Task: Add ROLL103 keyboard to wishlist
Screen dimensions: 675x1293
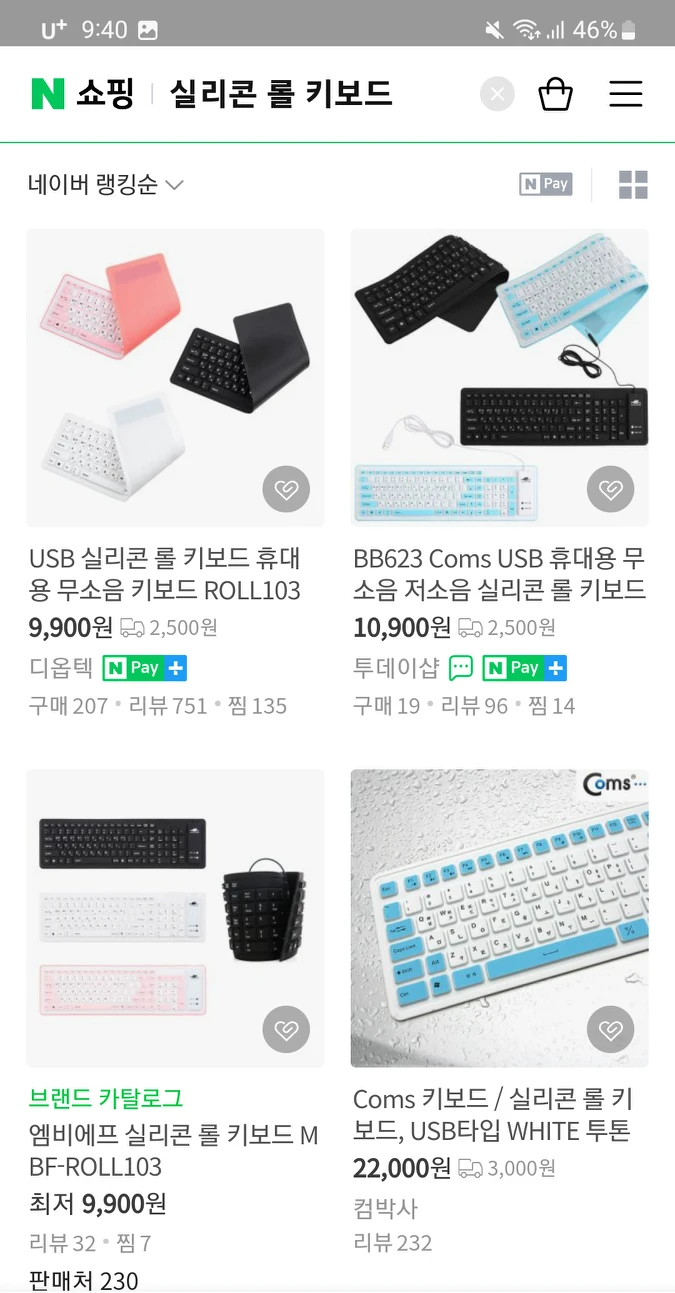Action: point(286,490)
